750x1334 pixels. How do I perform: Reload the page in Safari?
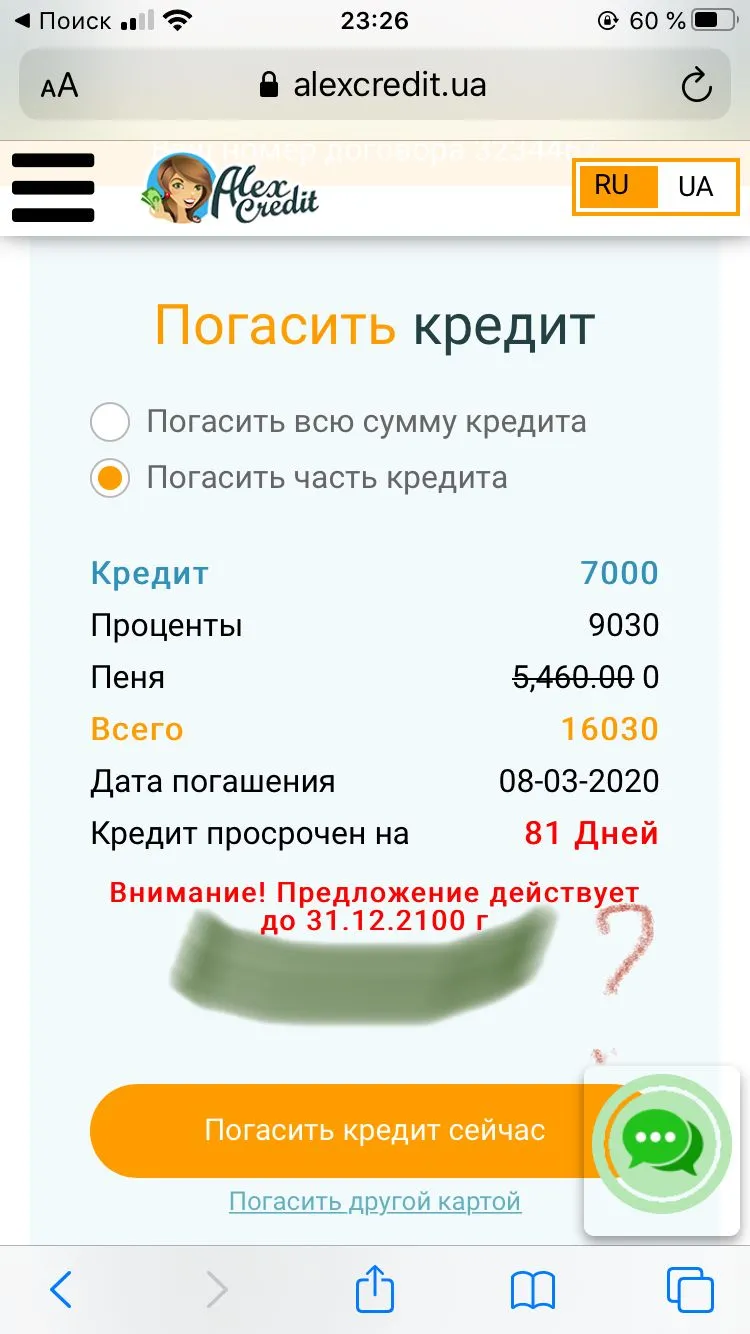[x=696, y=85]
